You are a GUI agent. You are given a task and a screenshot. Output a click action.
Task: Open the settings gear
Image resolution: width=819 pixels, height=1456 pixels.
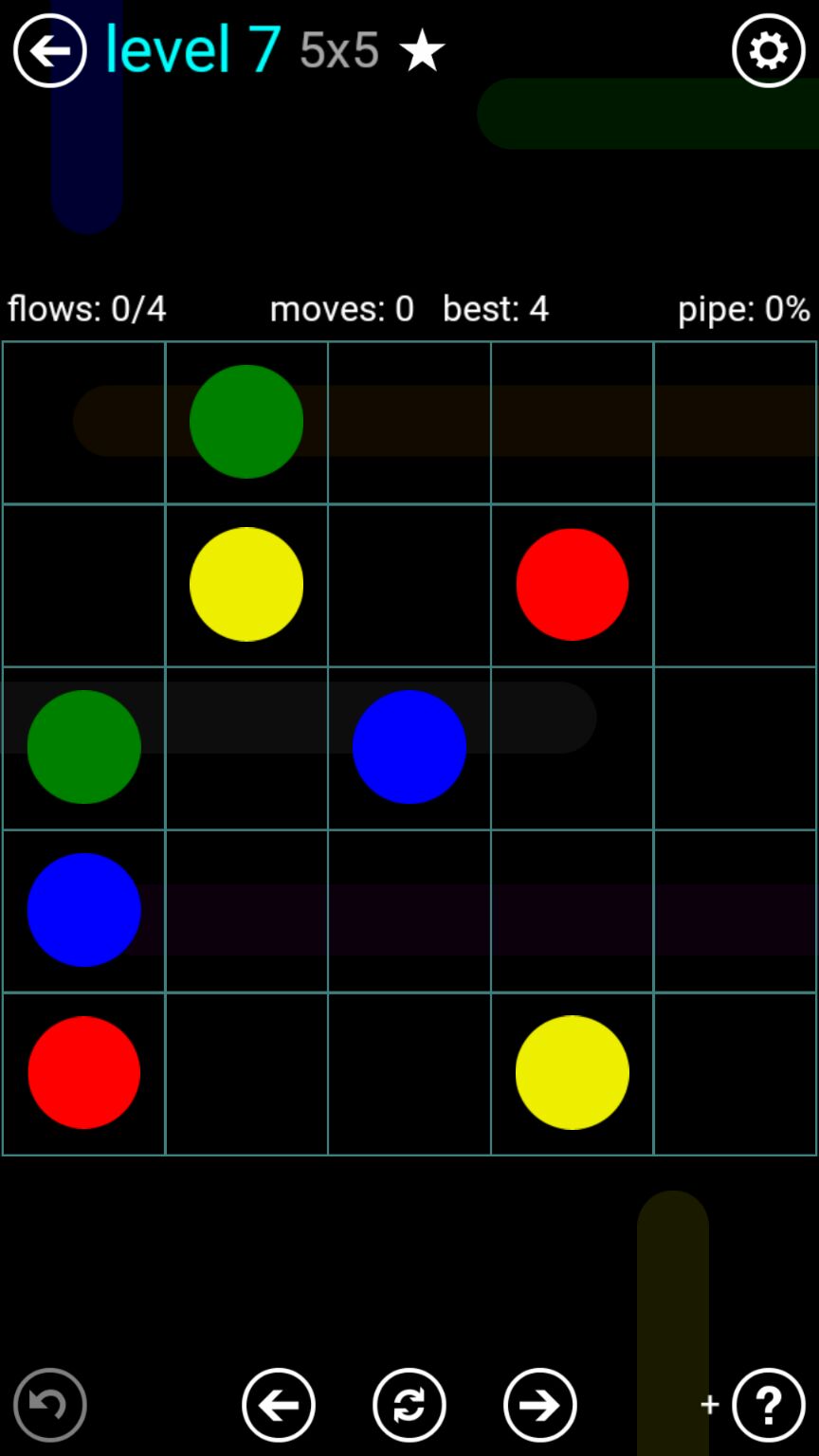pyautogui.click(x=768, y=51)
